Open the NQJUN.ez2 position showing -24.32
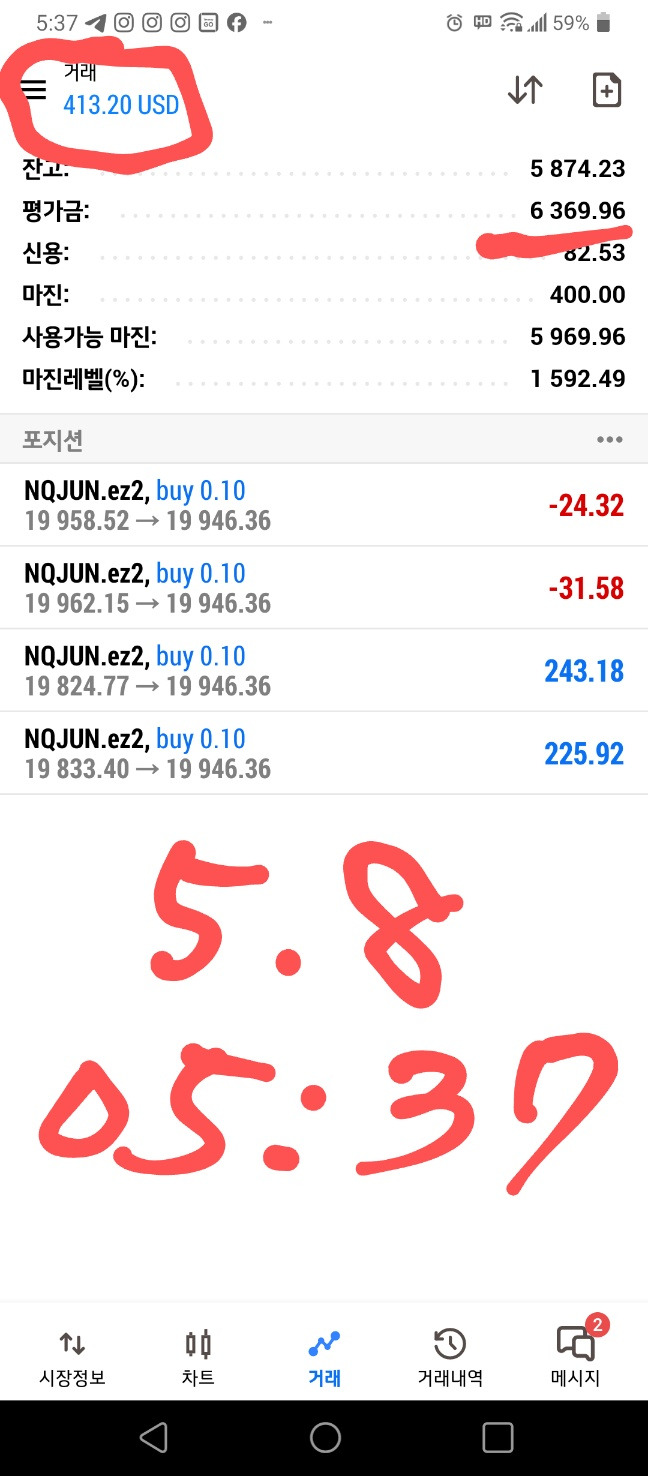648x1476 pixels. [324, 505]
